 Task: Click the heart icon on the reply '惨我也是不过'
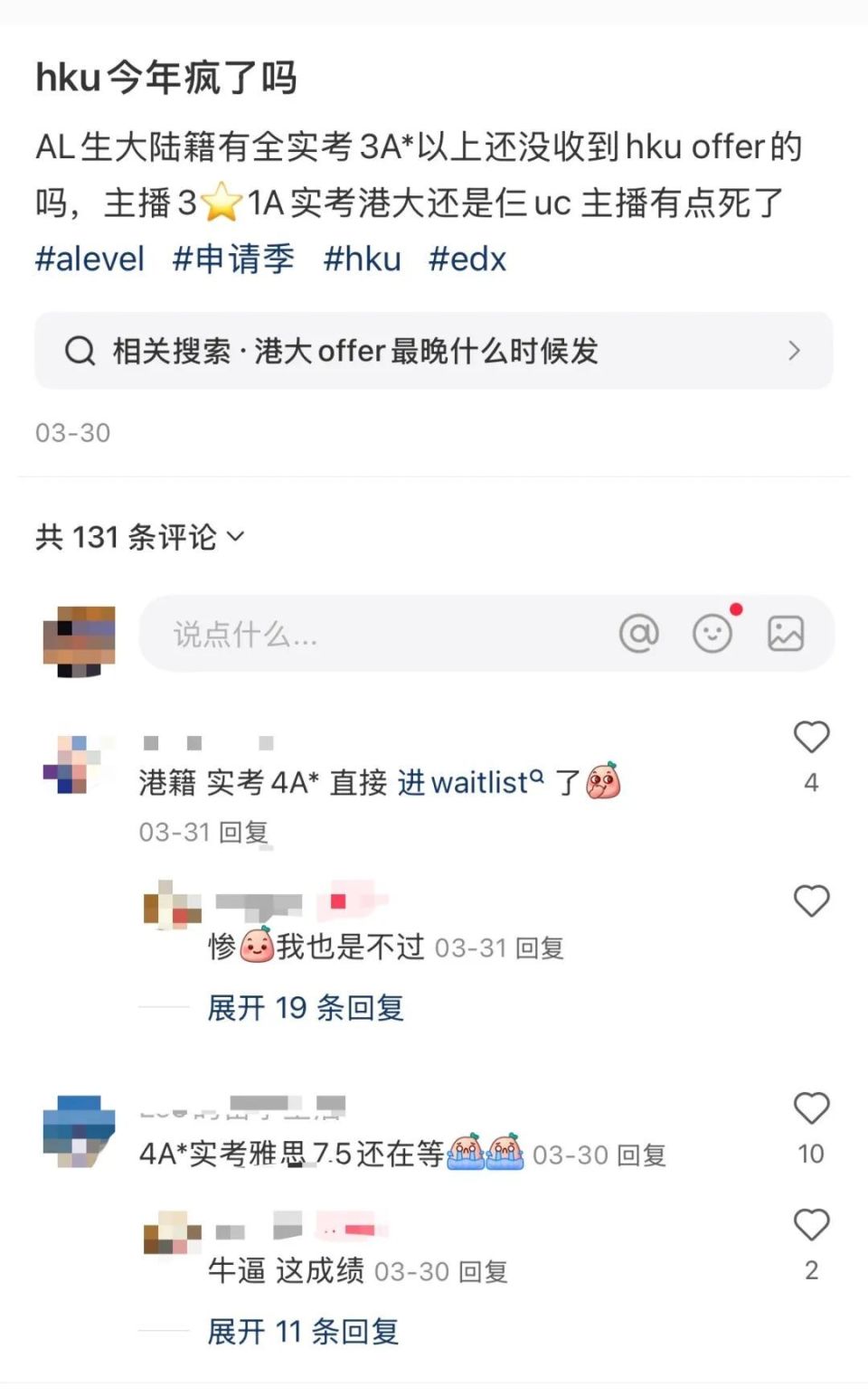(x=811, y=901)
